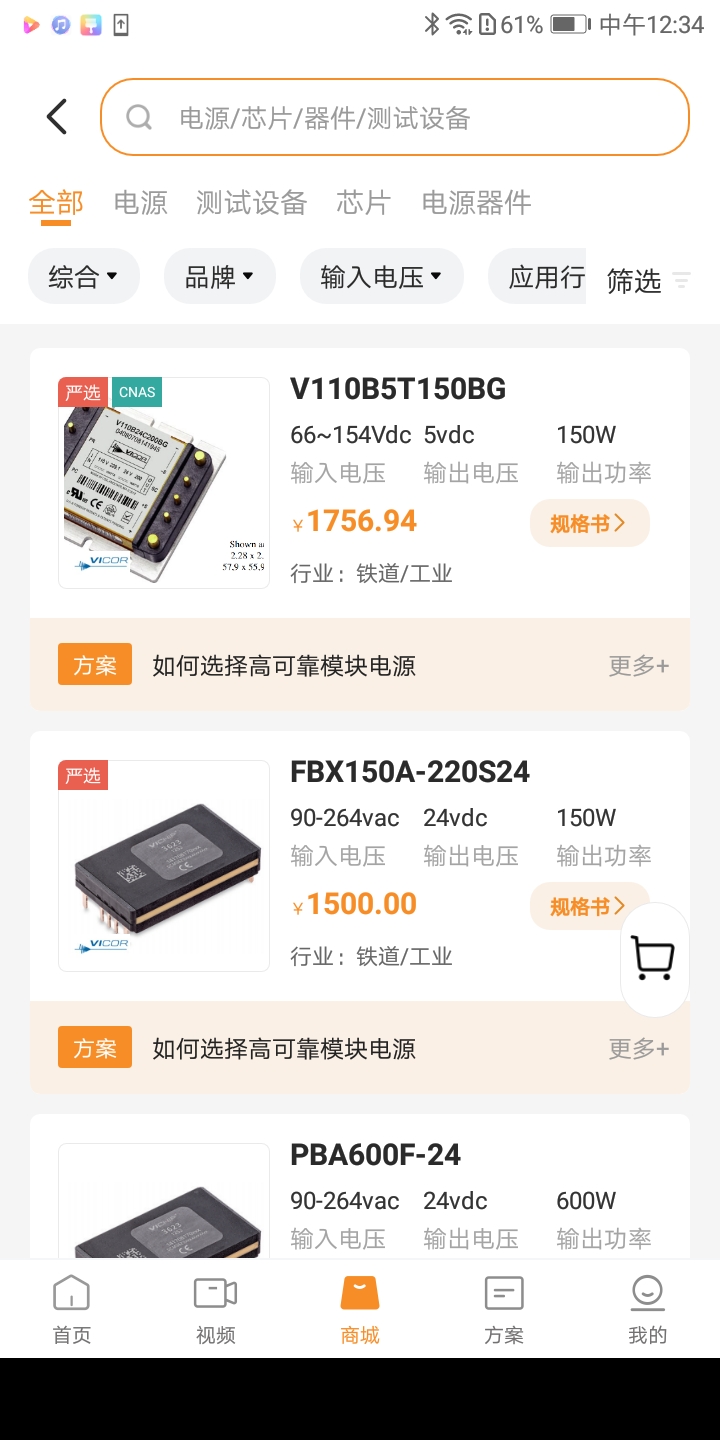This screenshot has height=1440, width=720.
Task: Tap the CNAS badge on the first product
Action: click(x=137, y=392)
